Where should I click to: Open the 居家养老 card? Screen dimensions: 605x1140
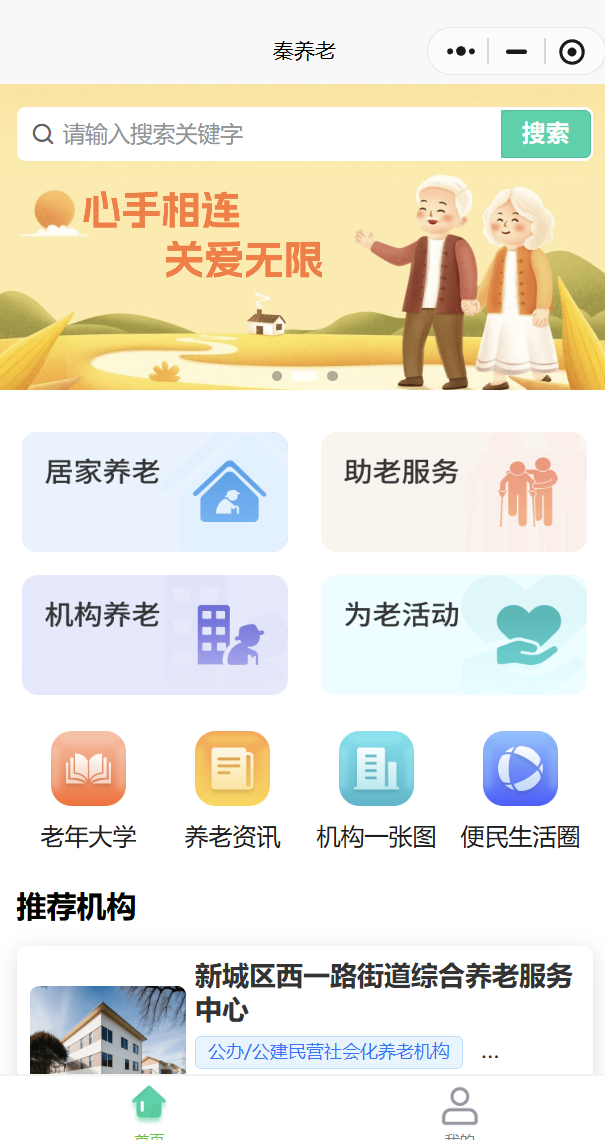tap(155, 492)
